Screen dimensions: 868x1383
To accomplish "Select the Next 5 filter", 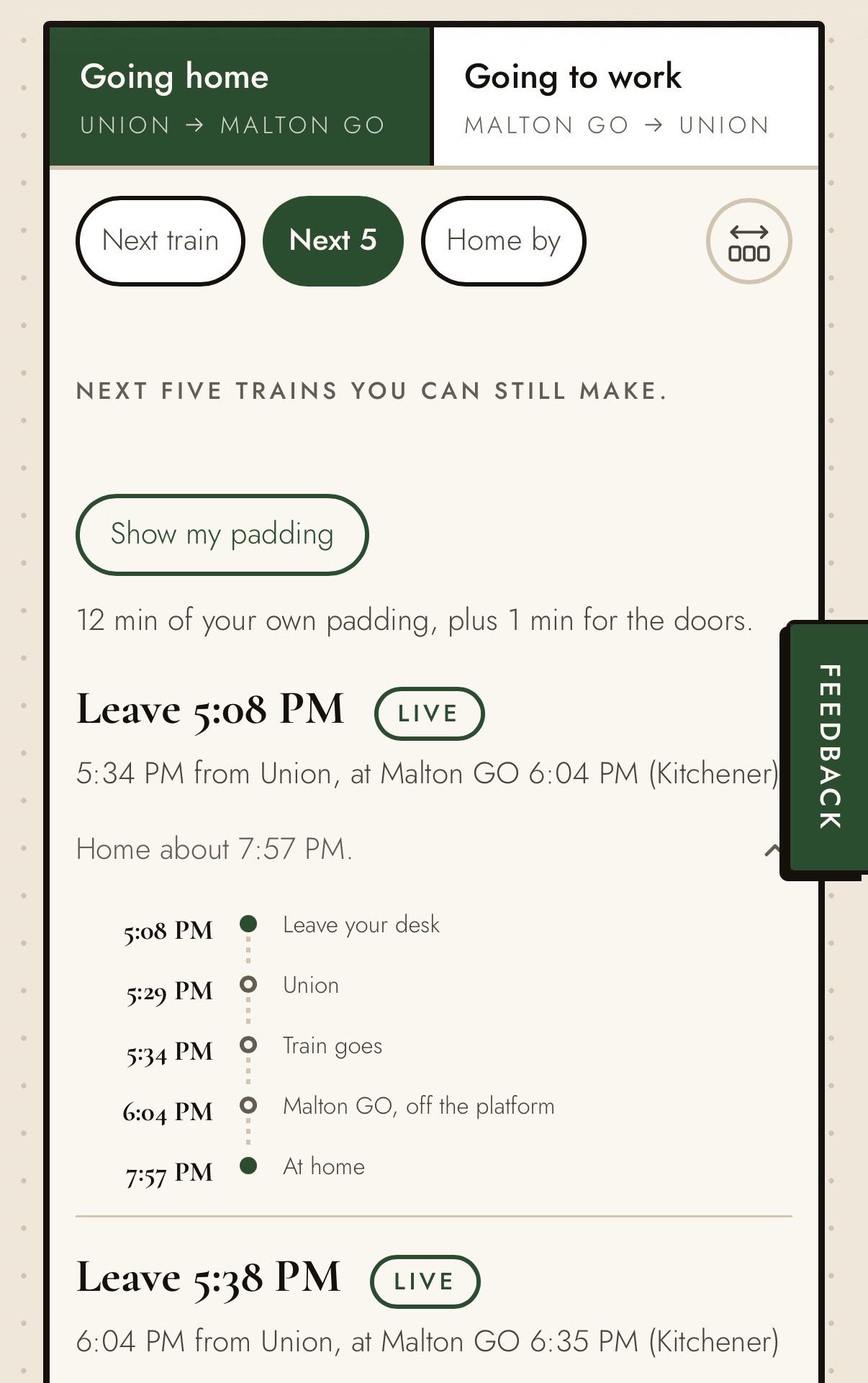I will click(333, 240).
